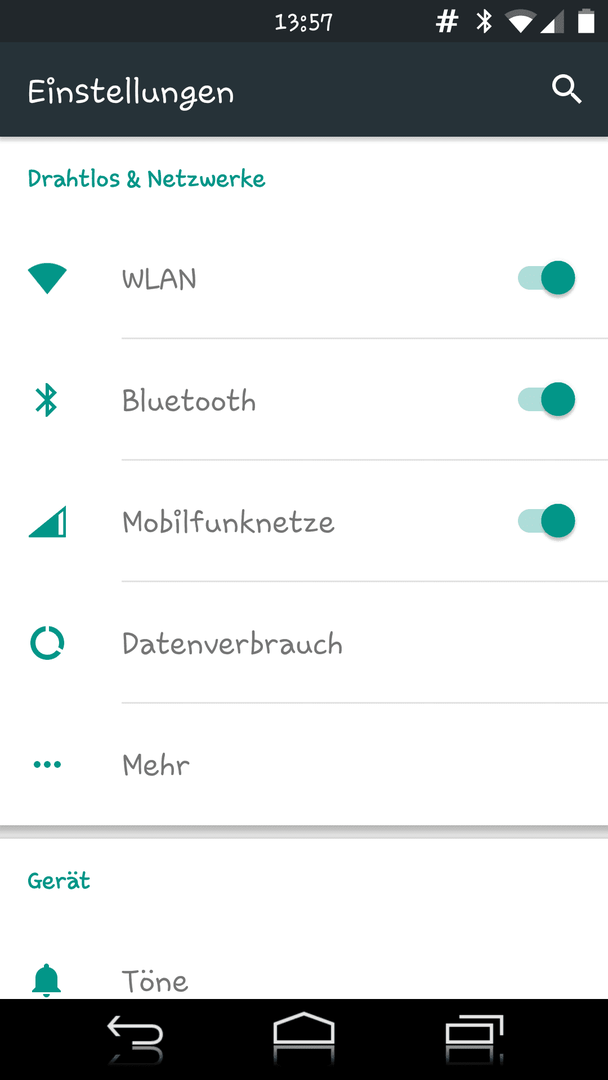Open the Mehr row

click(x=304, y=765)
